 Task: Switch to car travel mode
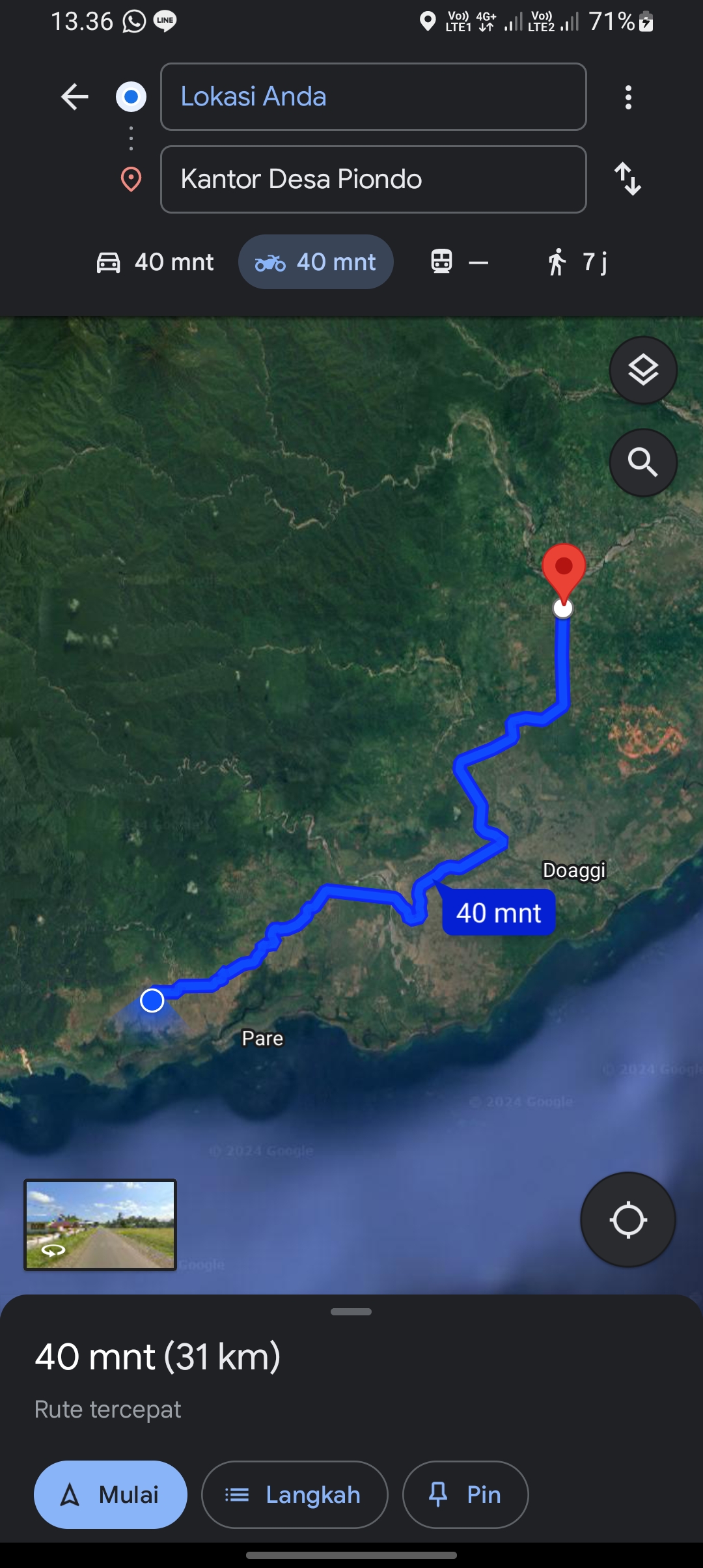coord(155,262)
